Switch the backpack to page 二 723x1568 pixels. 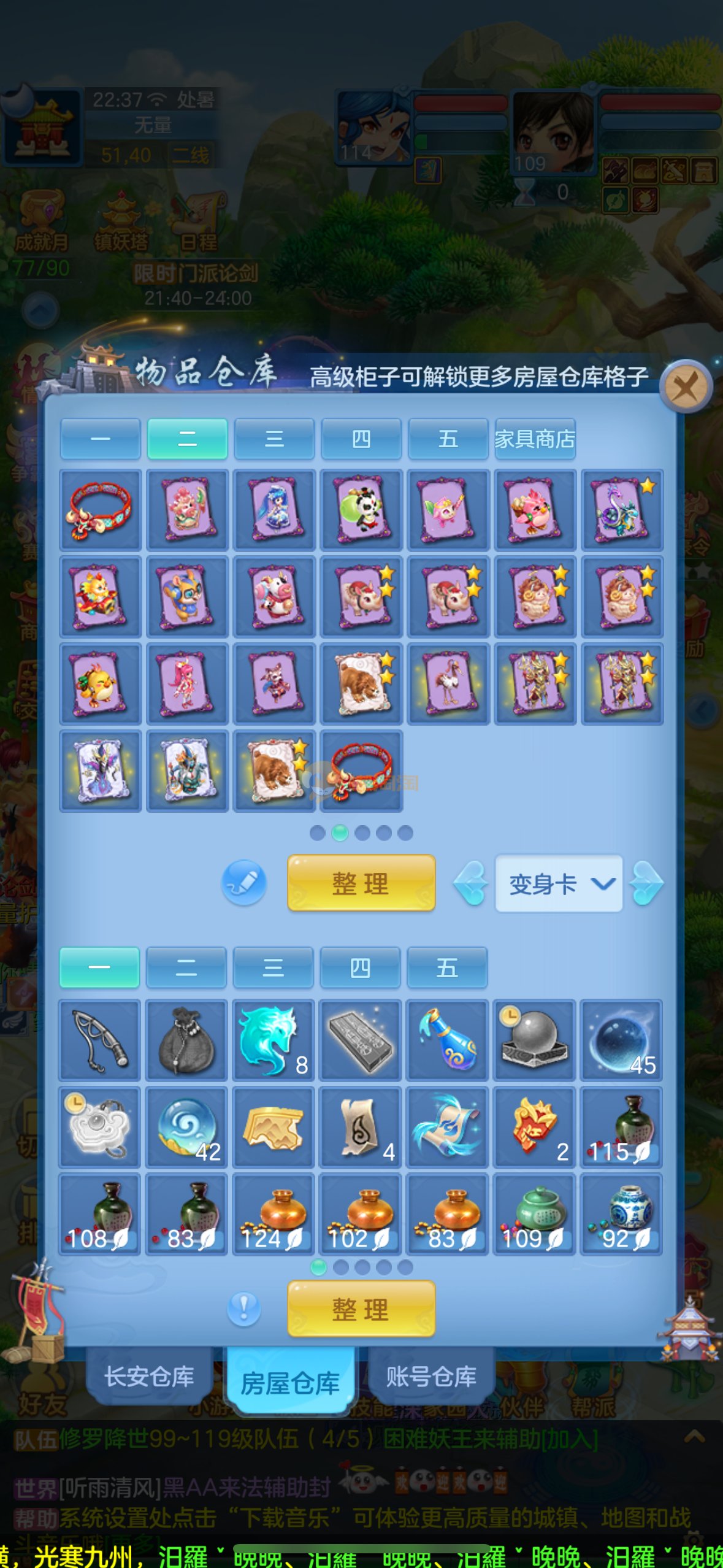pyautogui.click(x=186, y=967)
